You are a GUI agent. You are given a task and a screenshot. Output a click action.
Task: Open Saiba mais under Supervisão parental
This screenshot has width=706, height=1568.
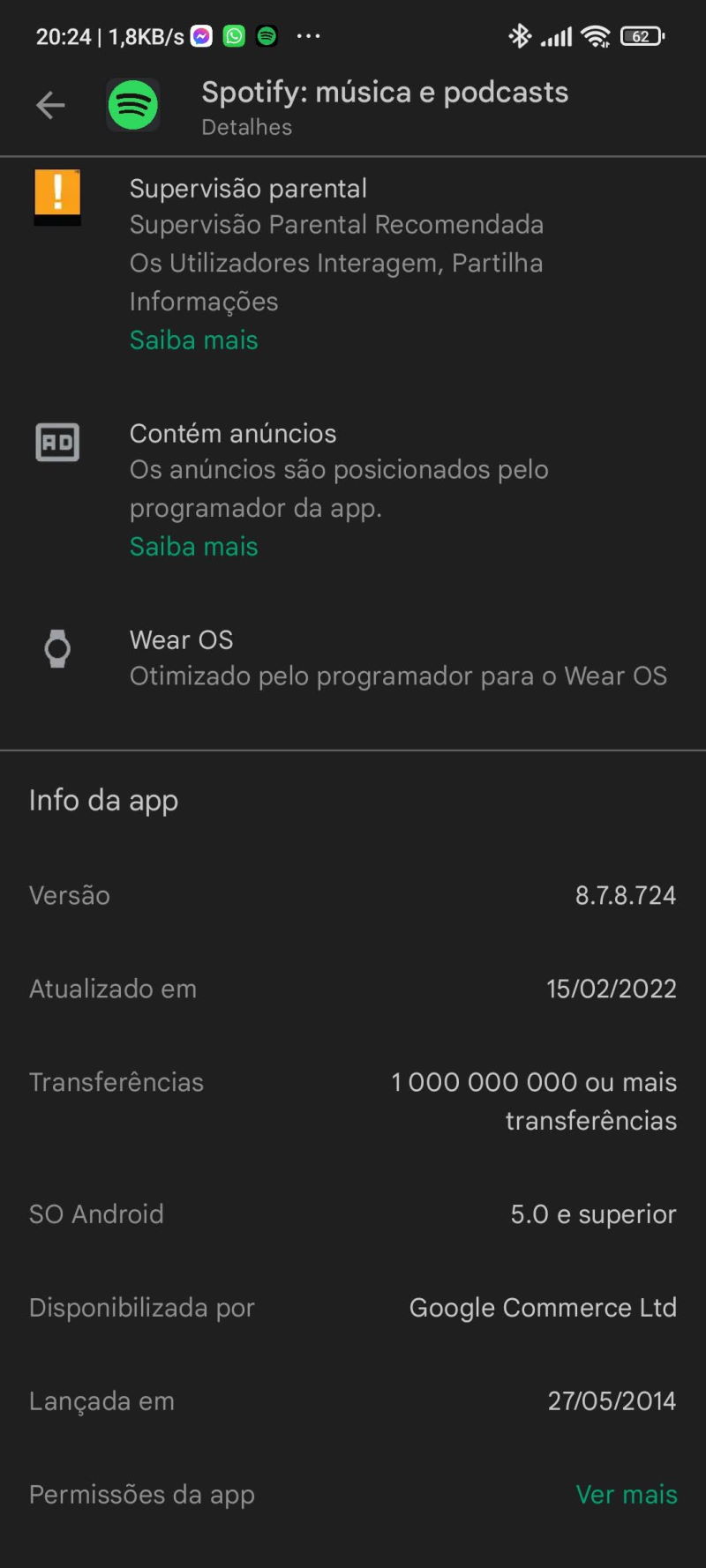point(193,340)
